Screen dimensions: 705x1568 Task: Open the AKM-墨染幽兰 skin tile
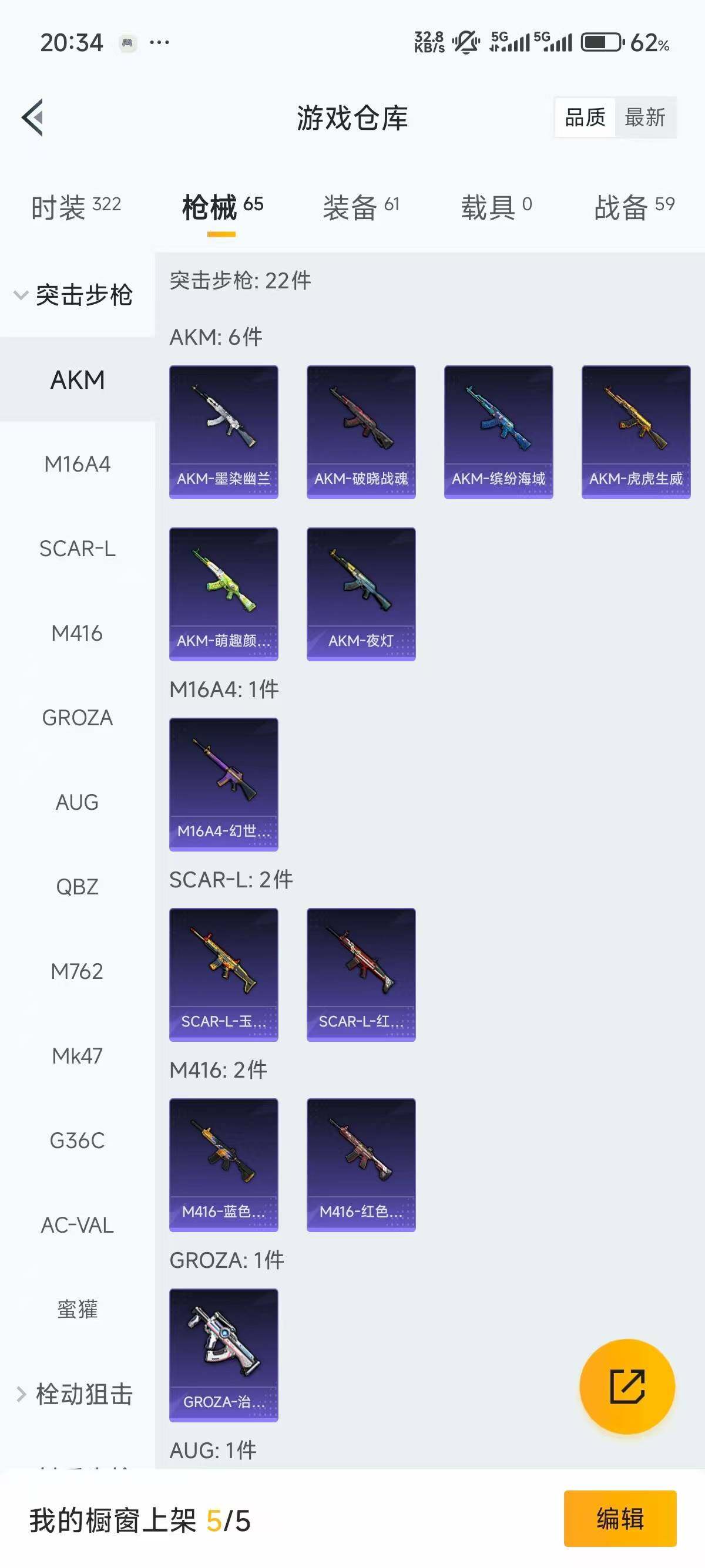click(x=223, y=432)
